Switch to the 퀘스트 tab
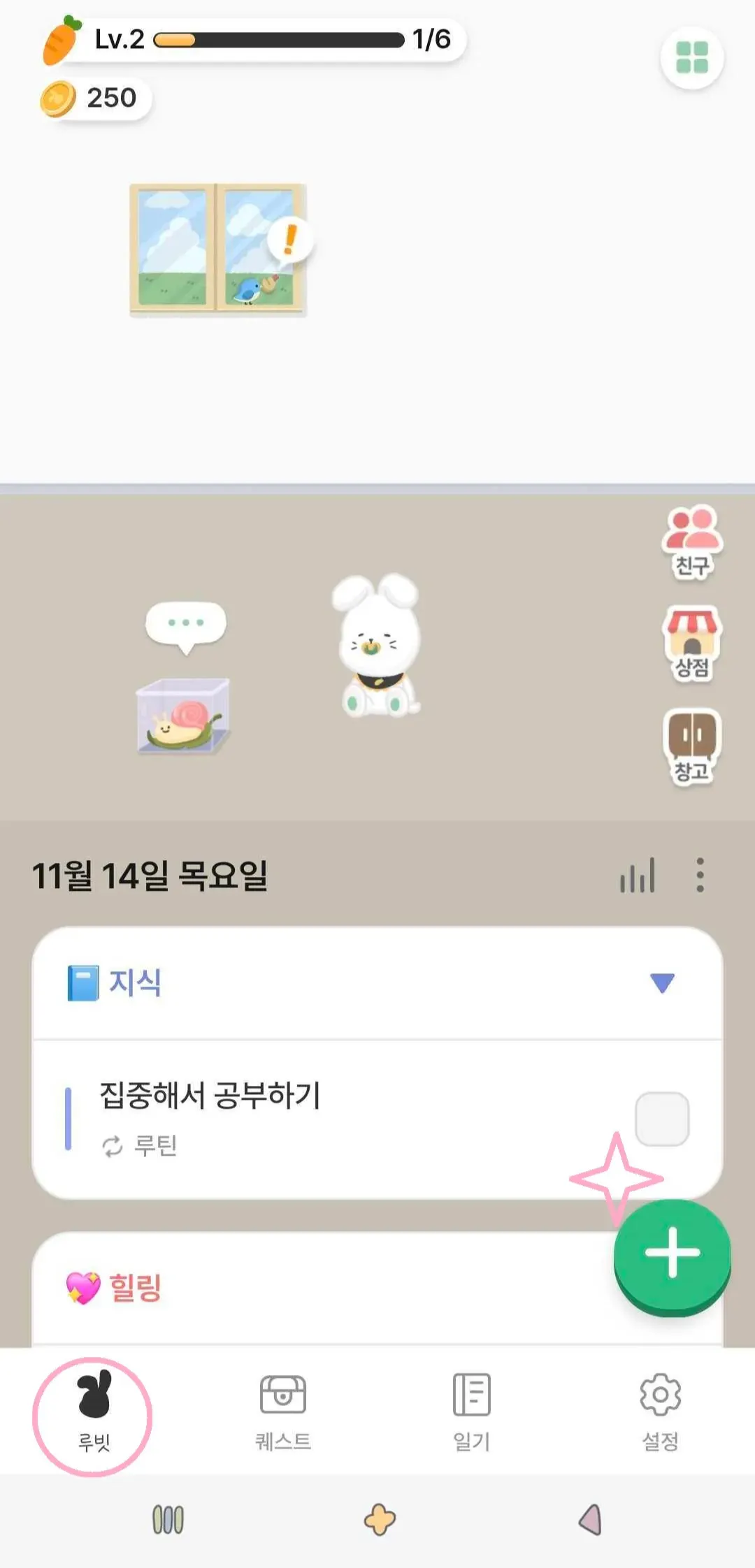Screen dimensions: 755x1568 tap(283, 1413)
